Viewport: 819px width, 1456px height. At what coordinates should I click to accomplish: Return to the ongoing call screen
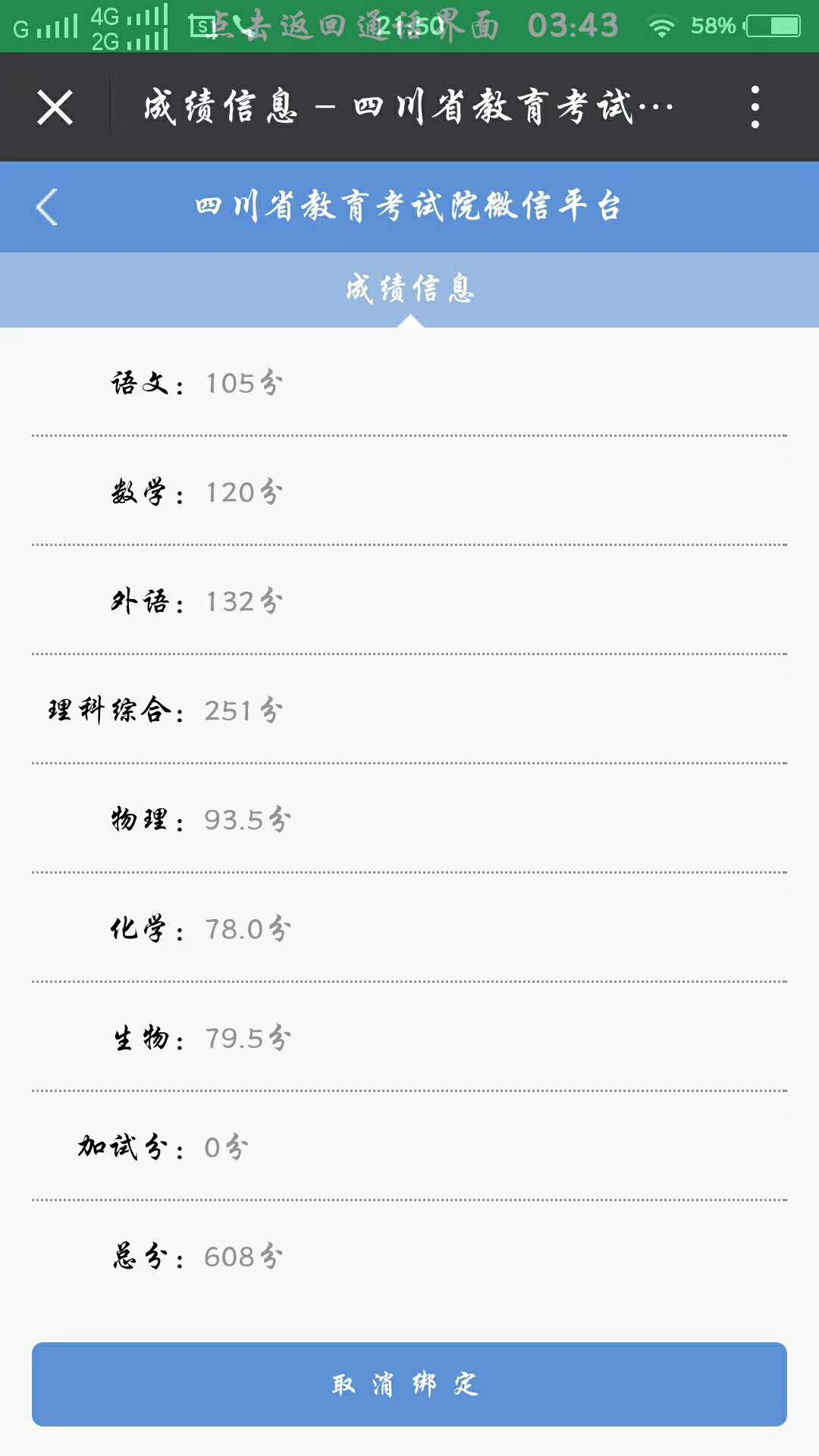tap(356, 26)
